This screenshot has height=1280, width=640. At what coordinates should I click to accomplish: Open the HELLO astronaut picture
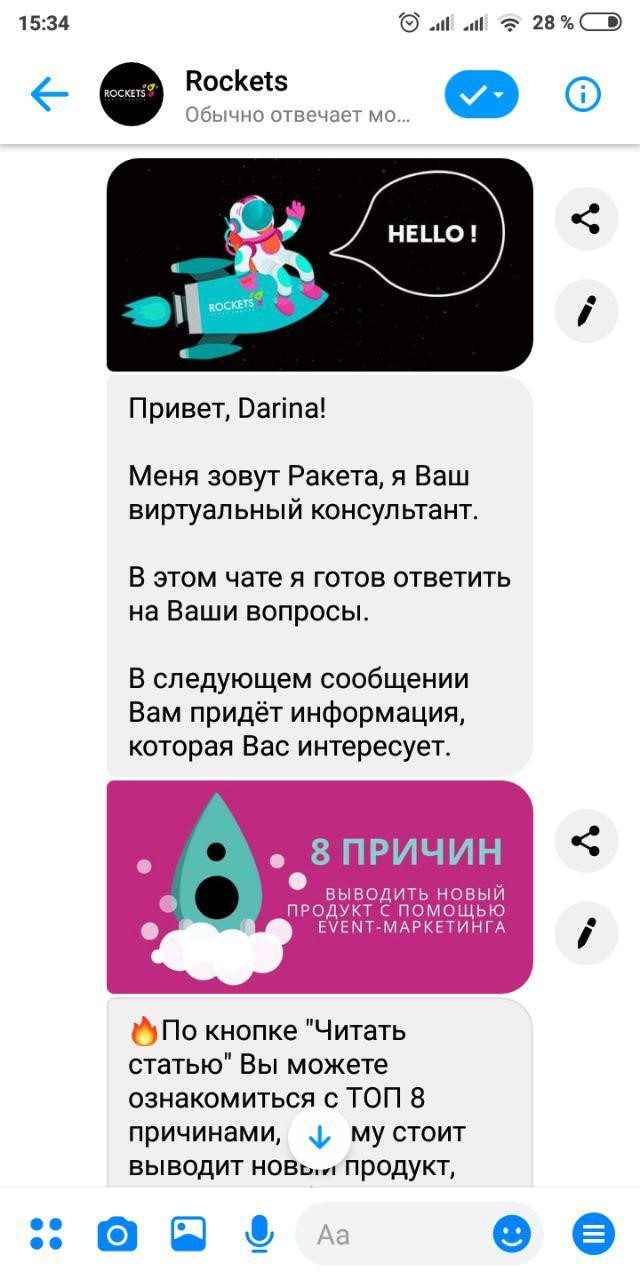tap(319, 265)
